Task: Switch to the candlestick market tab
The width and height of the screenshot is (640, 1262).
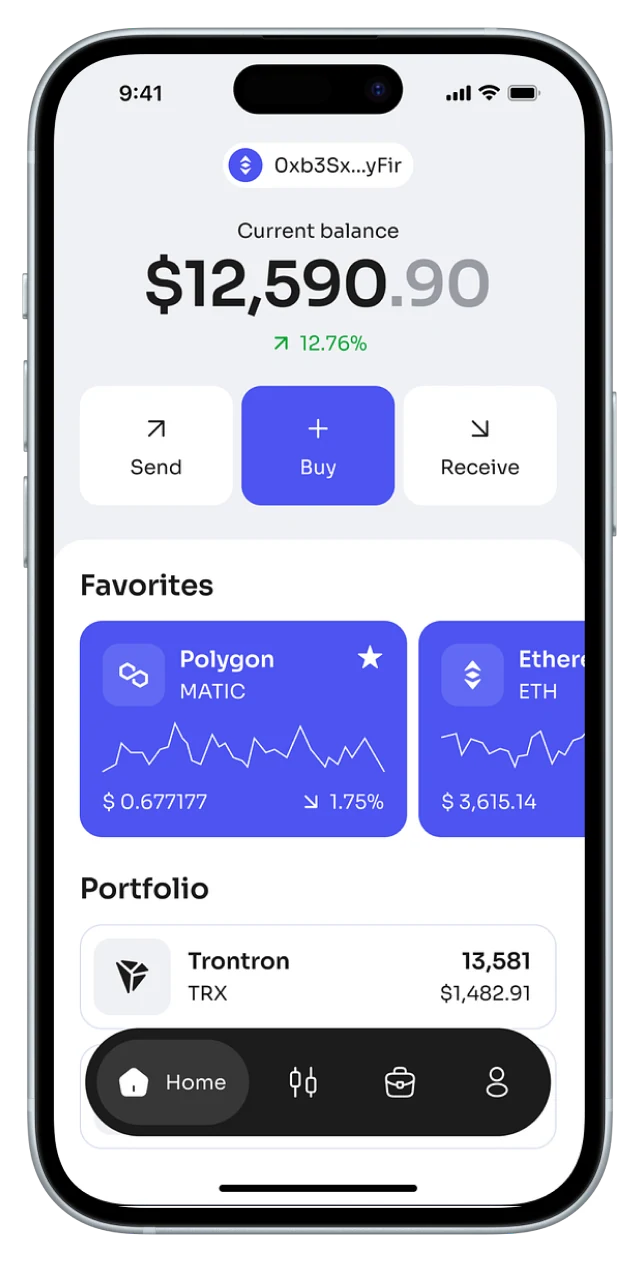Action: [303, 1082]
